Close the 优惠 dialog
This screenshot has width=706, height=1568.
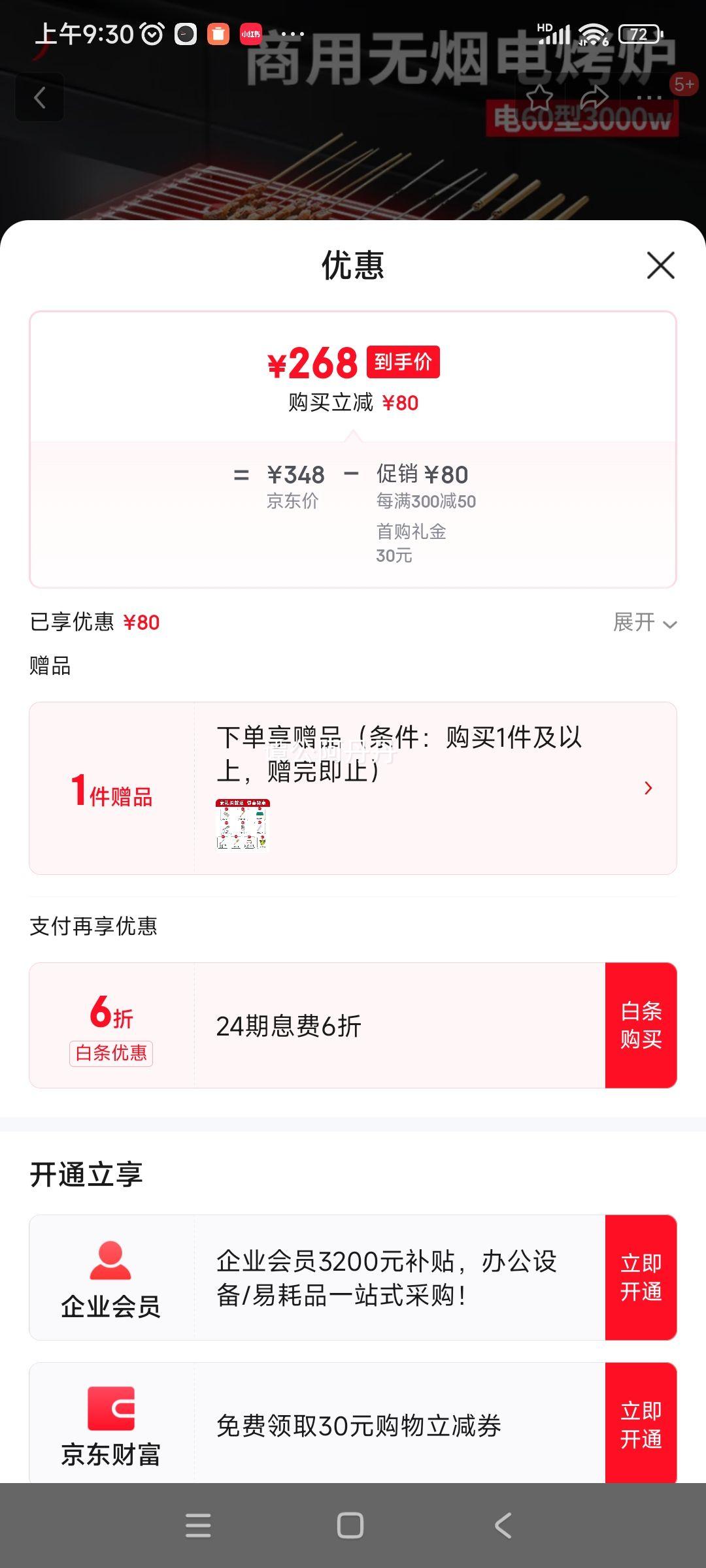point(662,265)
